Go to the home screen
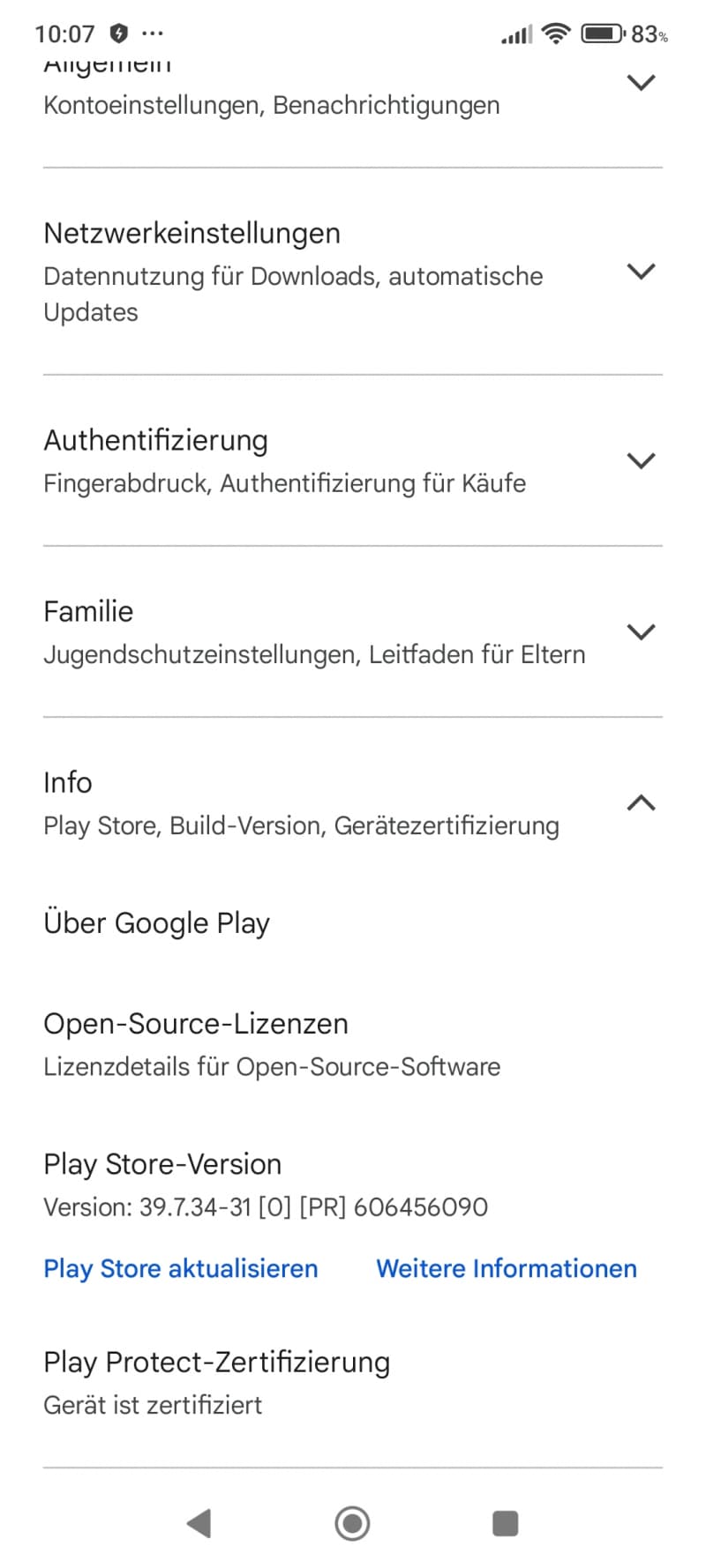 [352, 1523]
